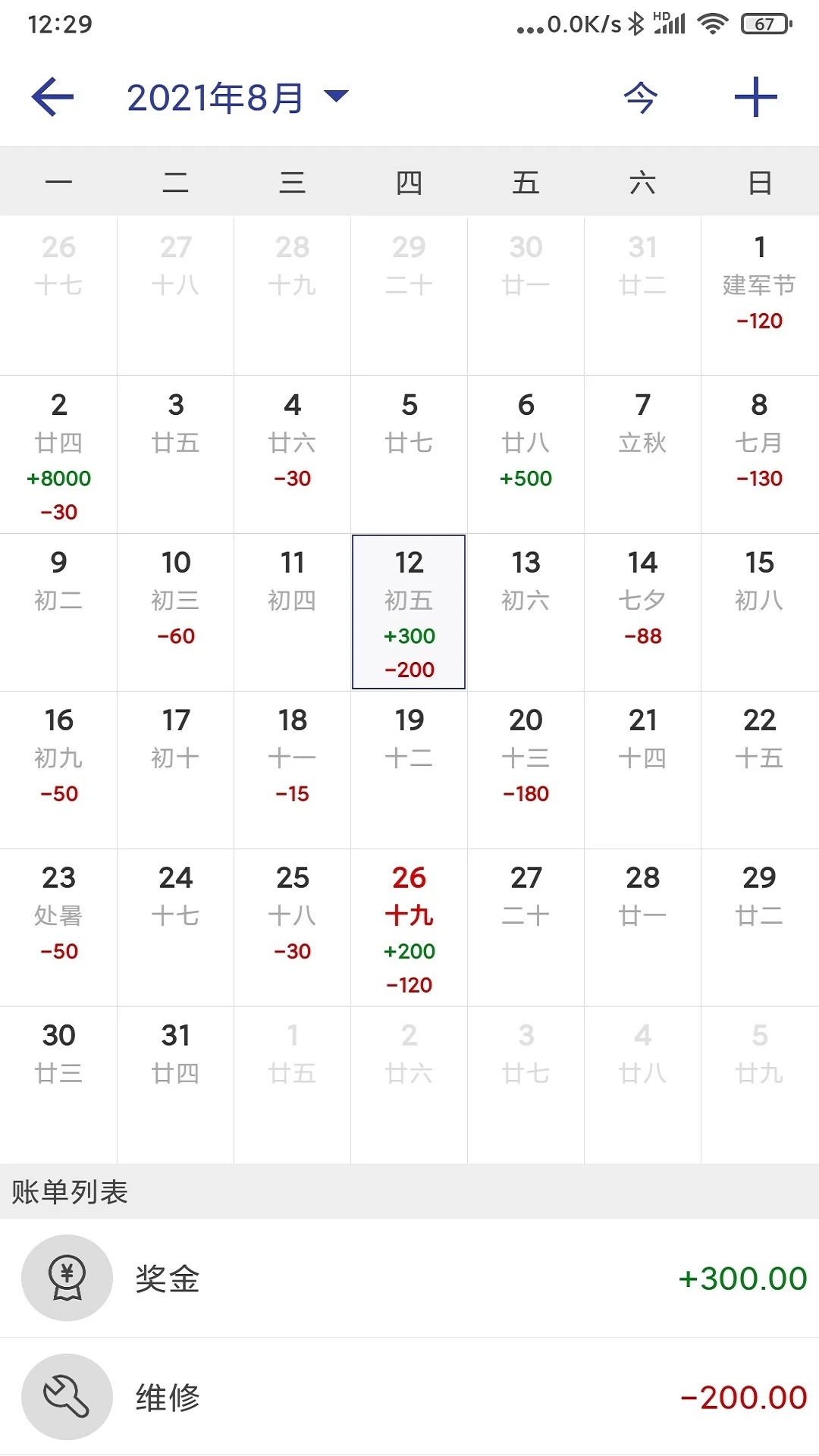Viewport: 819px width, 1456px height.
Task: Expand the 2021年8月 title selector
Action: point(216,96)
